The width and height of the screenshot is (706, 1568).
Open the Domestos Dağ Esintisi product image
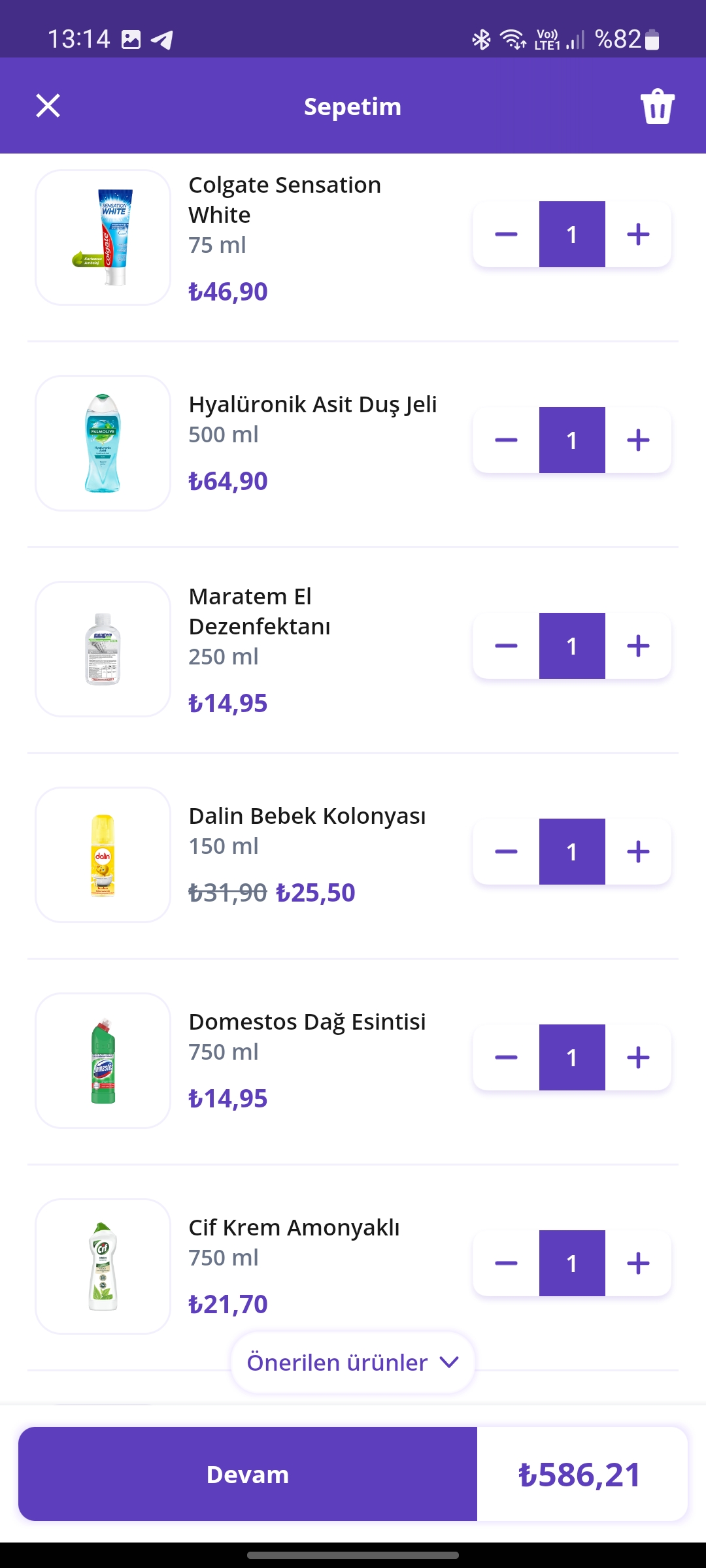103,1060
